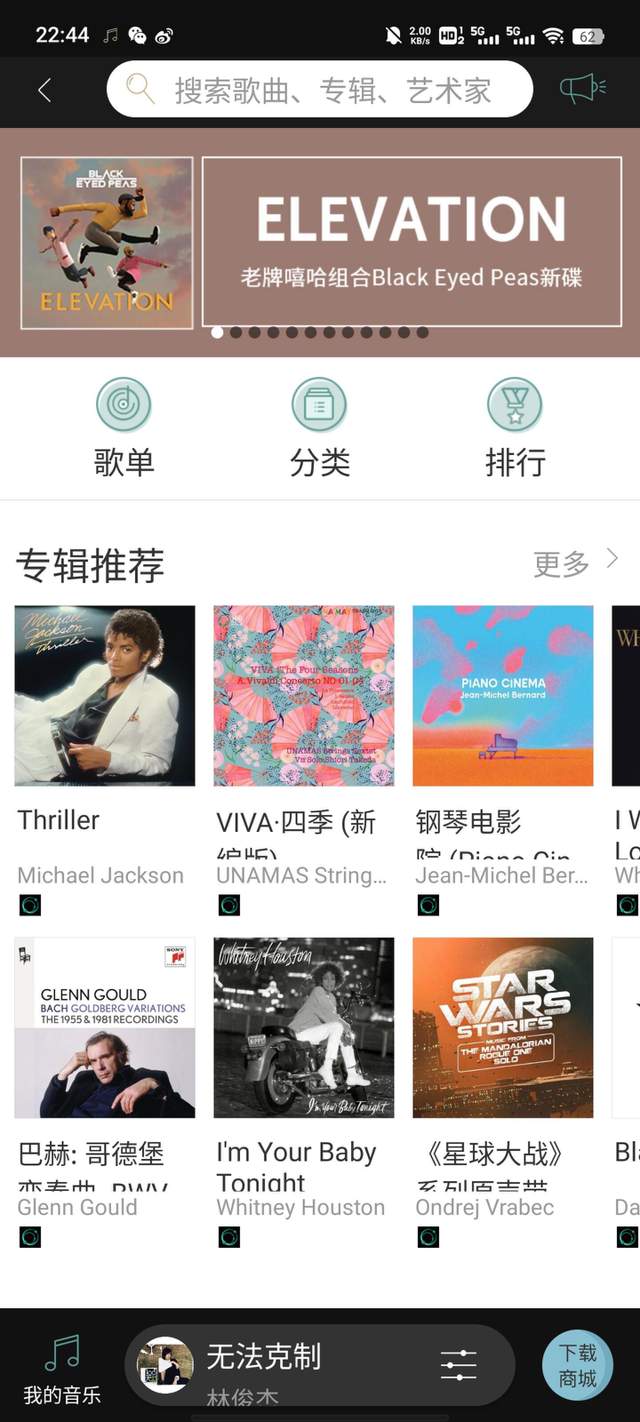Select the Piano Cinema album
The image size is (640, 1422).
pyautogui.click(x=503, y=696)
